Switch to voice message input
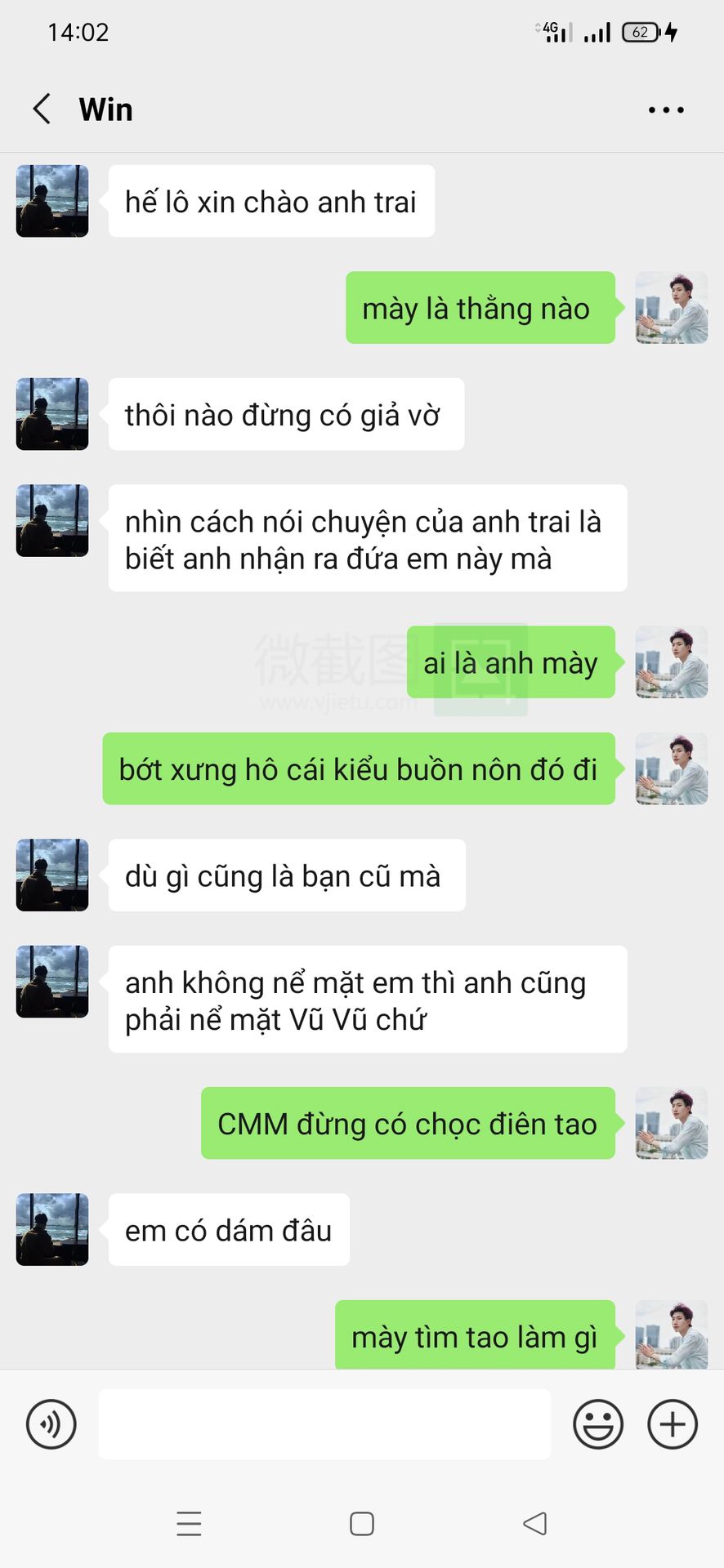The image size is (724, 1568). point(51,1424)
